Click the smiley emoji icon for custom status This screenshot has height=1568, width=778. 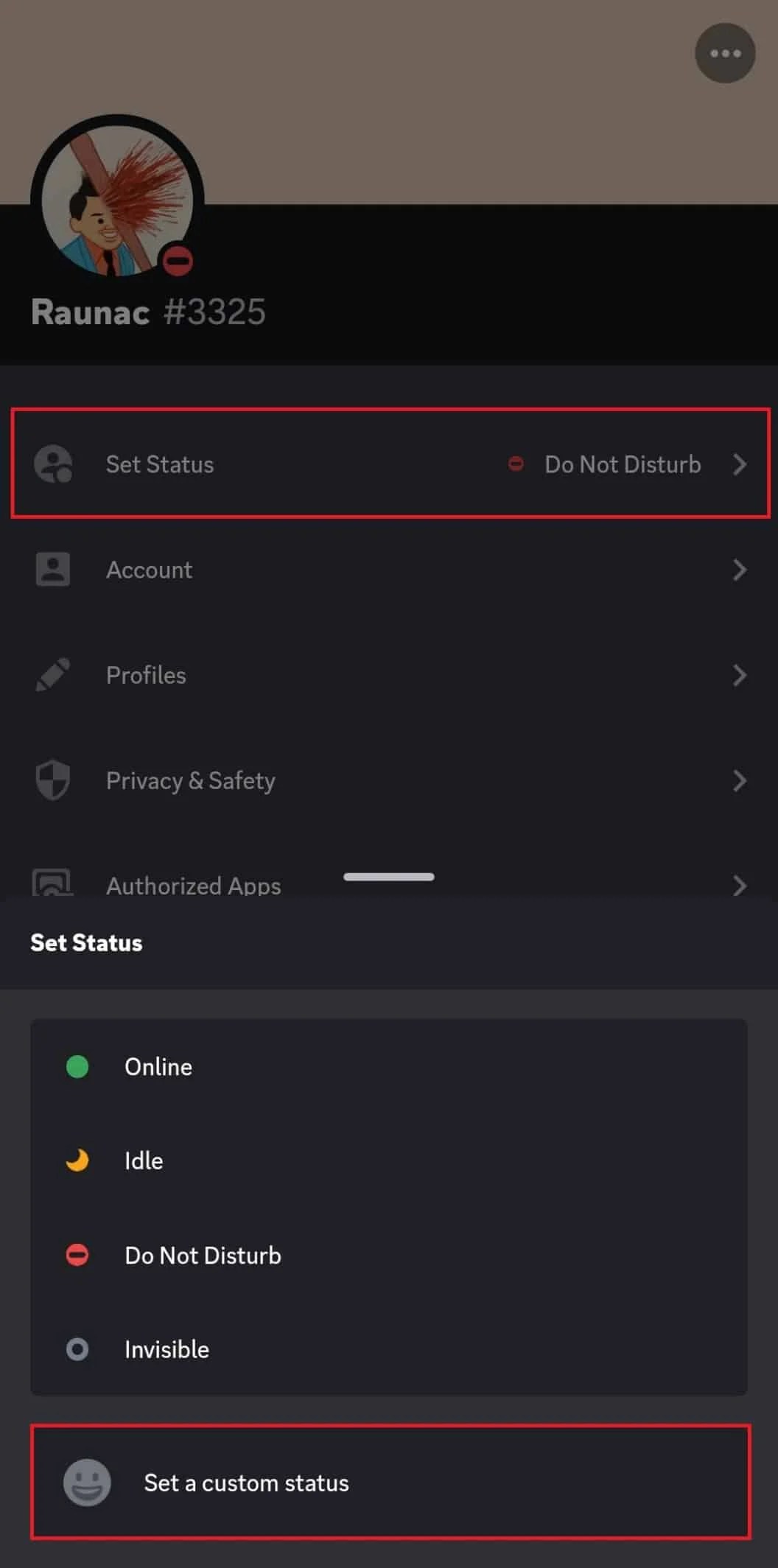(88, 1483)
